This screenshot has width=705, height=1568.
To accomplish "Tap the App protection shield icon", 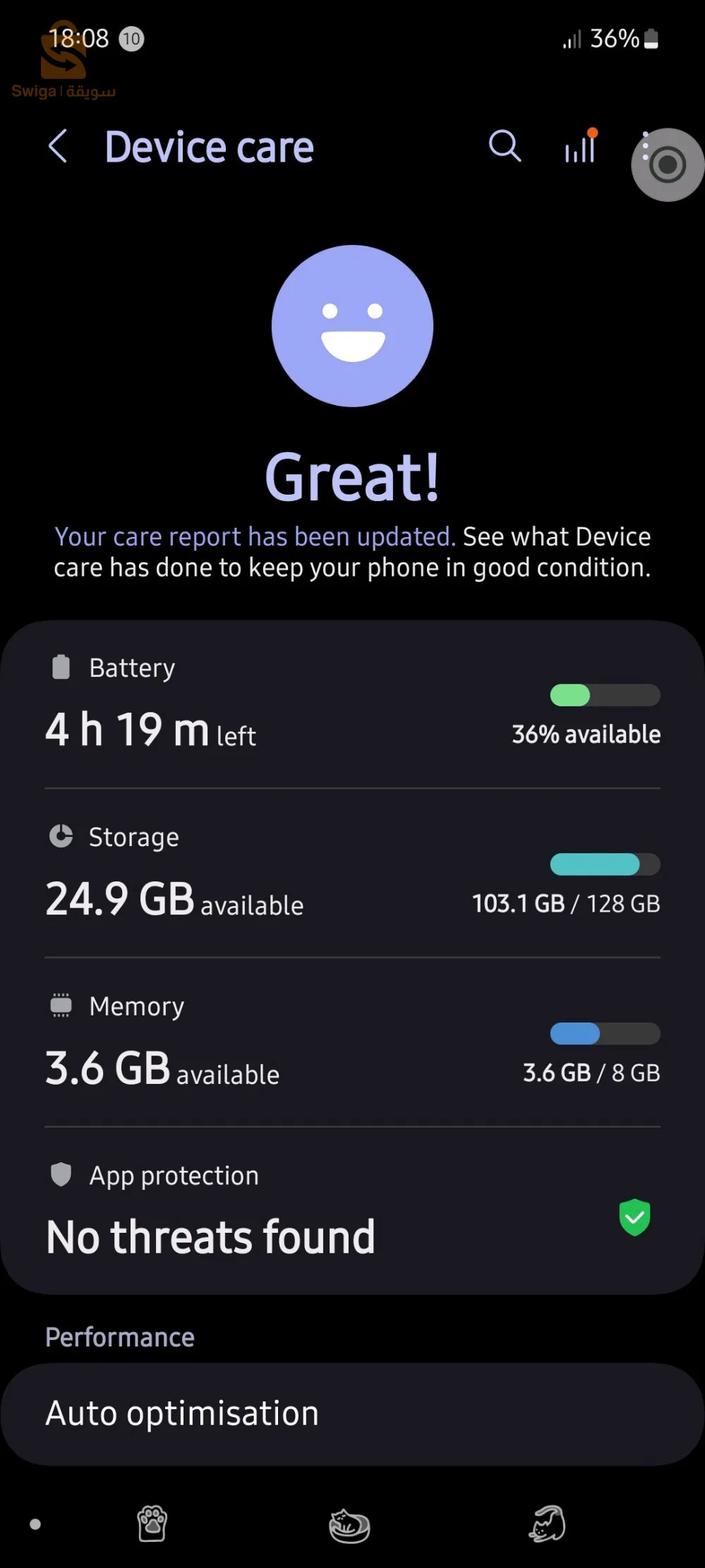I will coord(61,1174).
